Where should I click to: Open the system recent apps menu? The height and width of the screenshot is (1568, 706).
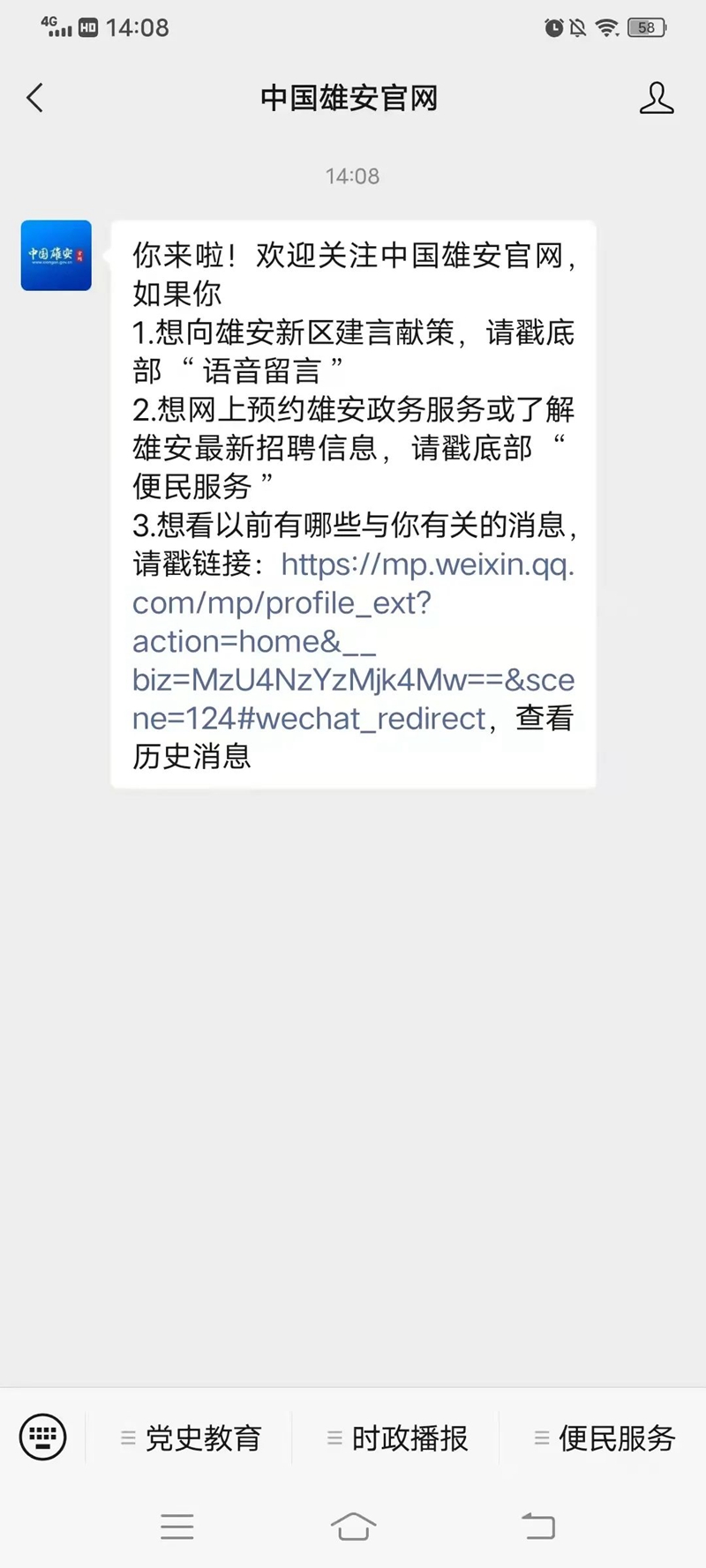click(x=176, y=1527)
